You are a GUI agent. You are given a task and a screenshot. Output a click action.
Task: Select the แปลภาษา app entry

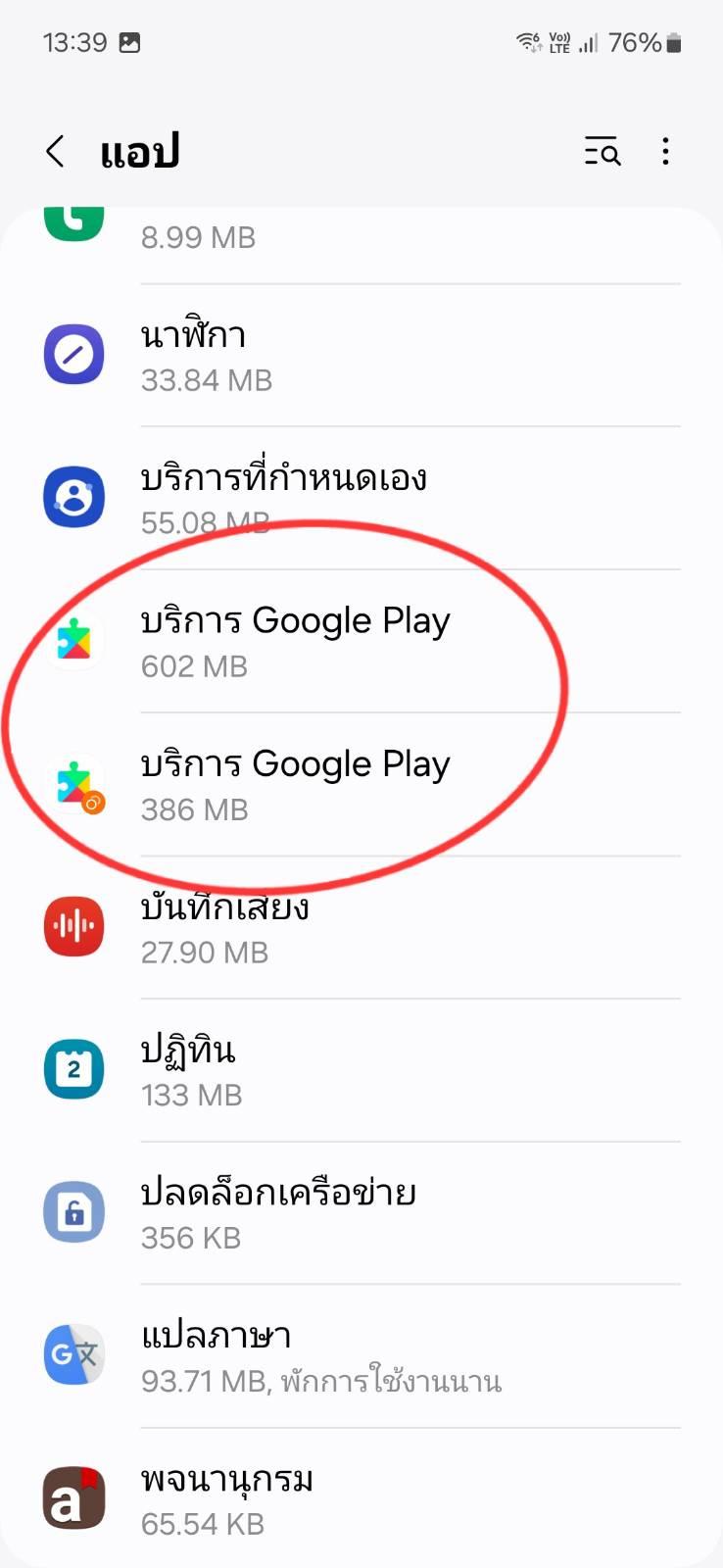pos(361,1357)
